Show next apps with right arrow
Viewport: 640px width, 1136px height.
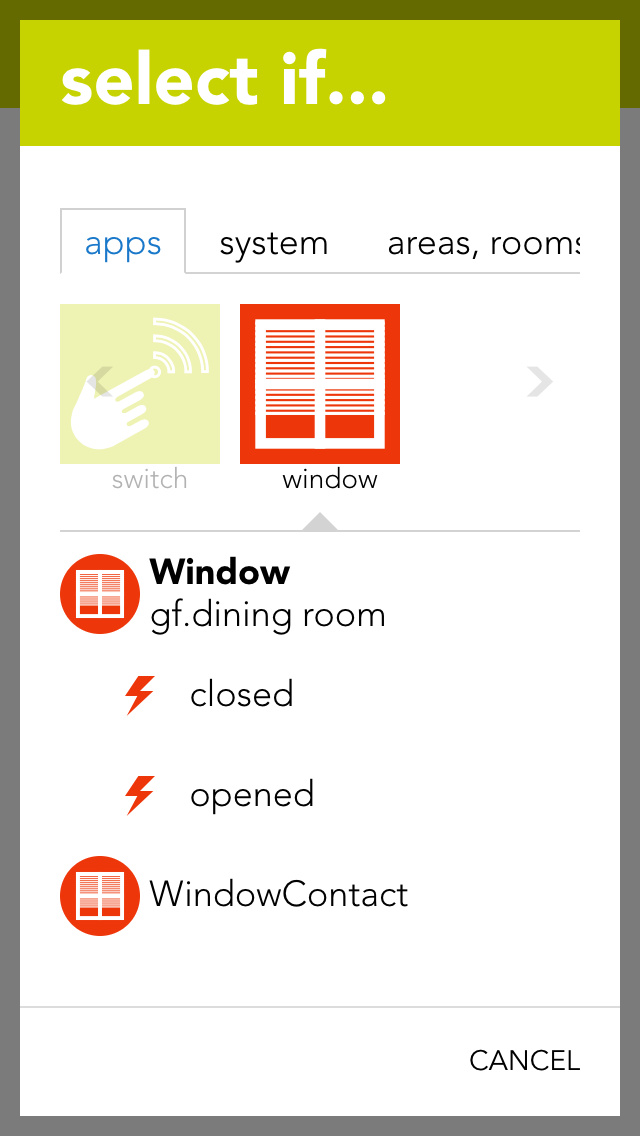tap(540, 381)
